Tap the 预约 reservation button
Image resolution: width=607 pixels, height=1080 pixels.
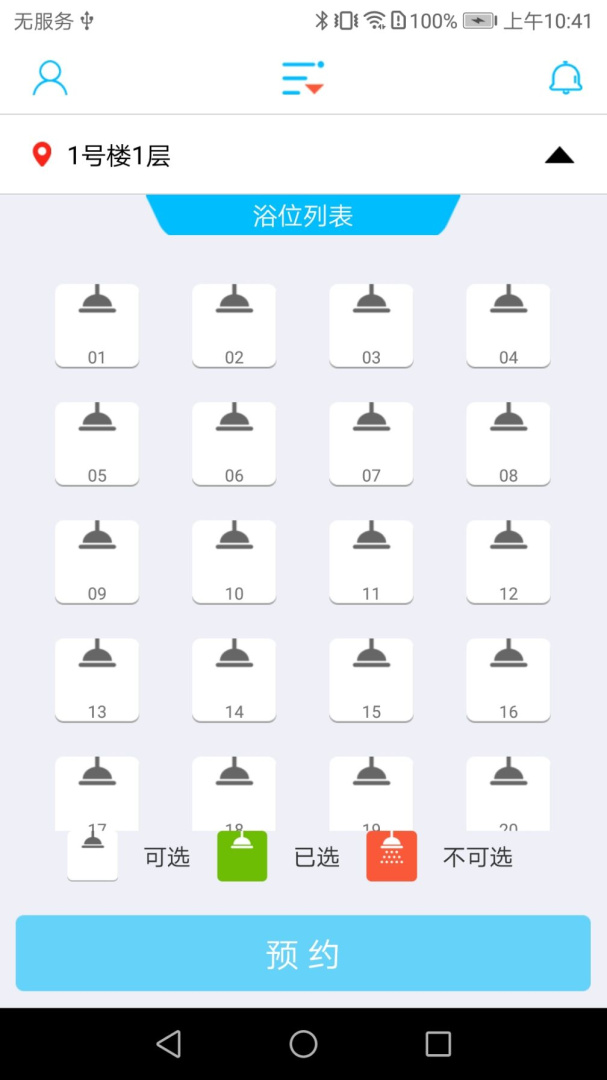303,953
